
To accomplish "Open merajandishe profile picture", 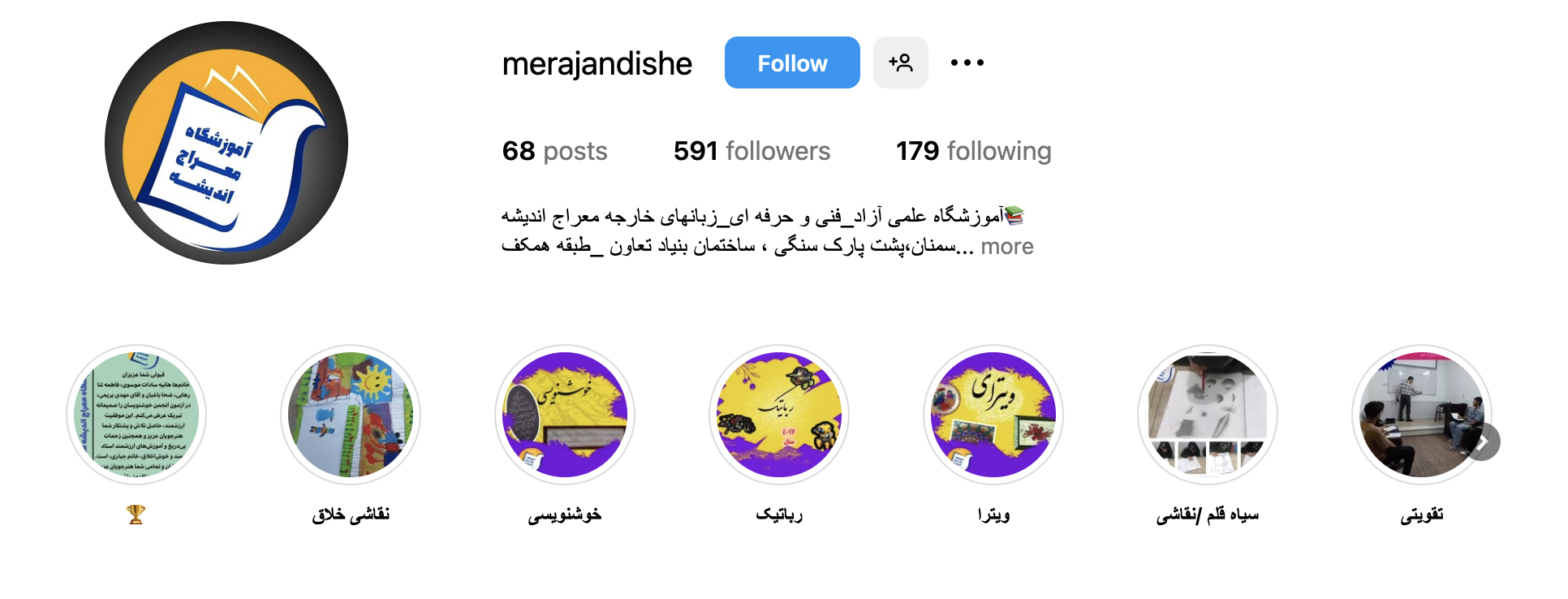I will pyautogui.click(x=226, y=143).
